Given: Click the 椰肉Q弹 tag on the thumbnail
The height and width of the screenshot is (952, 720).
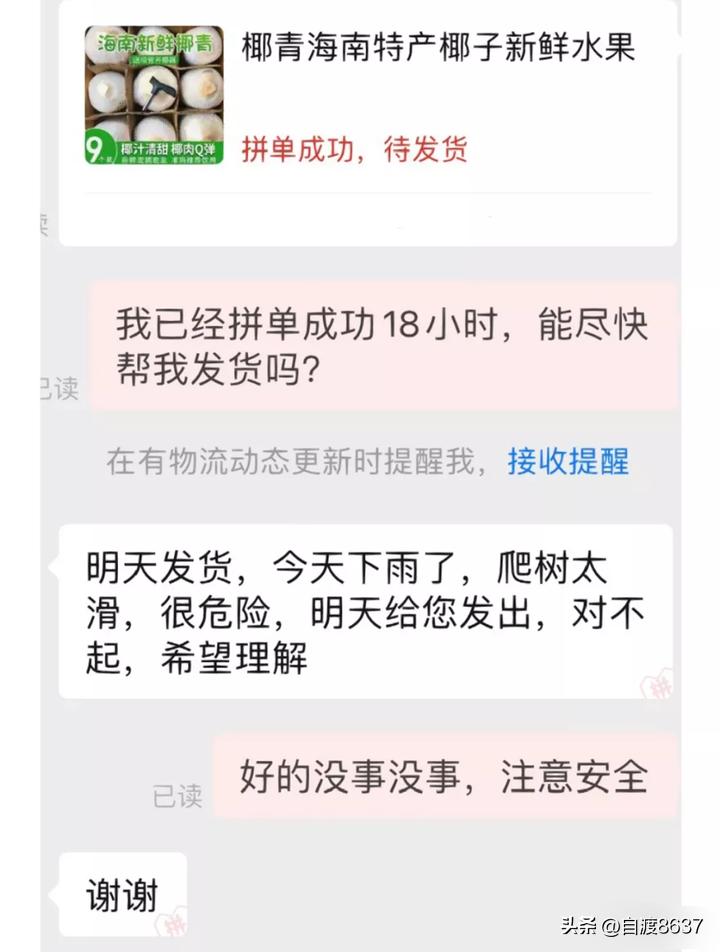Looking at the screenshot, I should click(x=194, y=148).
